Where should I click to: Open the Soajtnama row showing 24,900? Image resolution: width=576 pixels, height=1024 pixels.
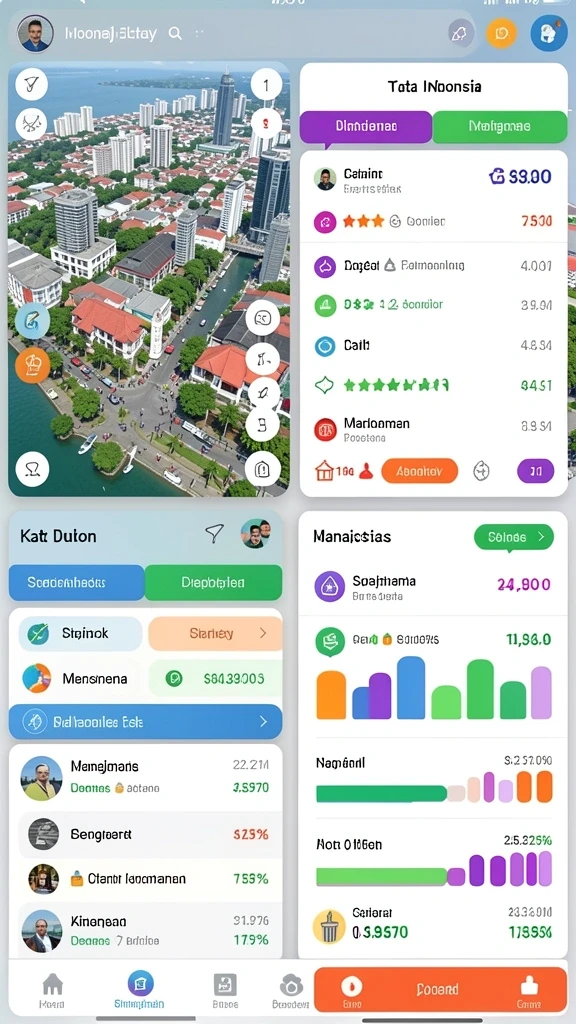point(433,586)
